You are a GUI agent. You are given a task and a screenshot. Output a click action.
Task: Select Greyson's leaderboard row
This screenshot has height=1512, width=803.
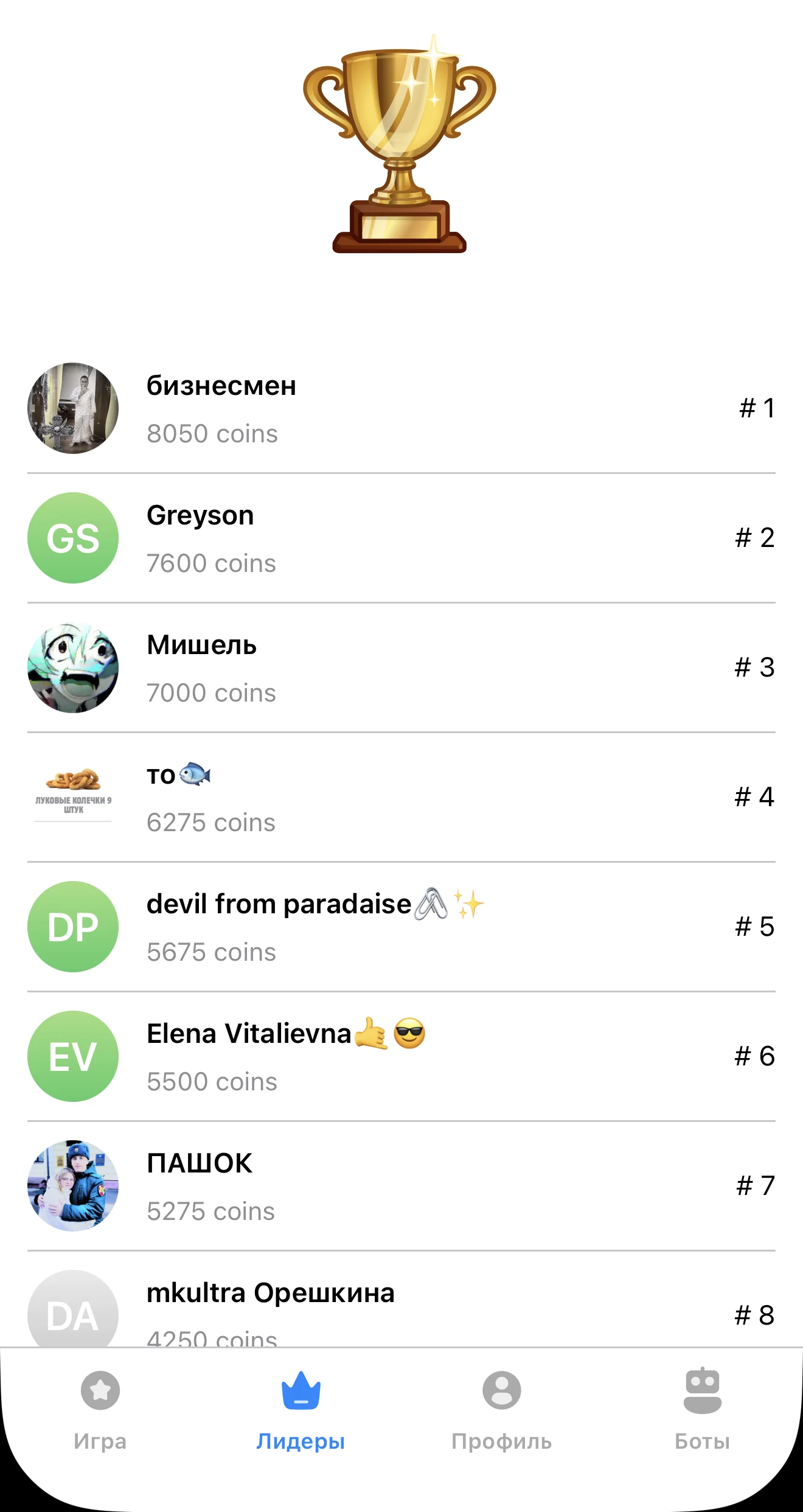coord(401,538)
